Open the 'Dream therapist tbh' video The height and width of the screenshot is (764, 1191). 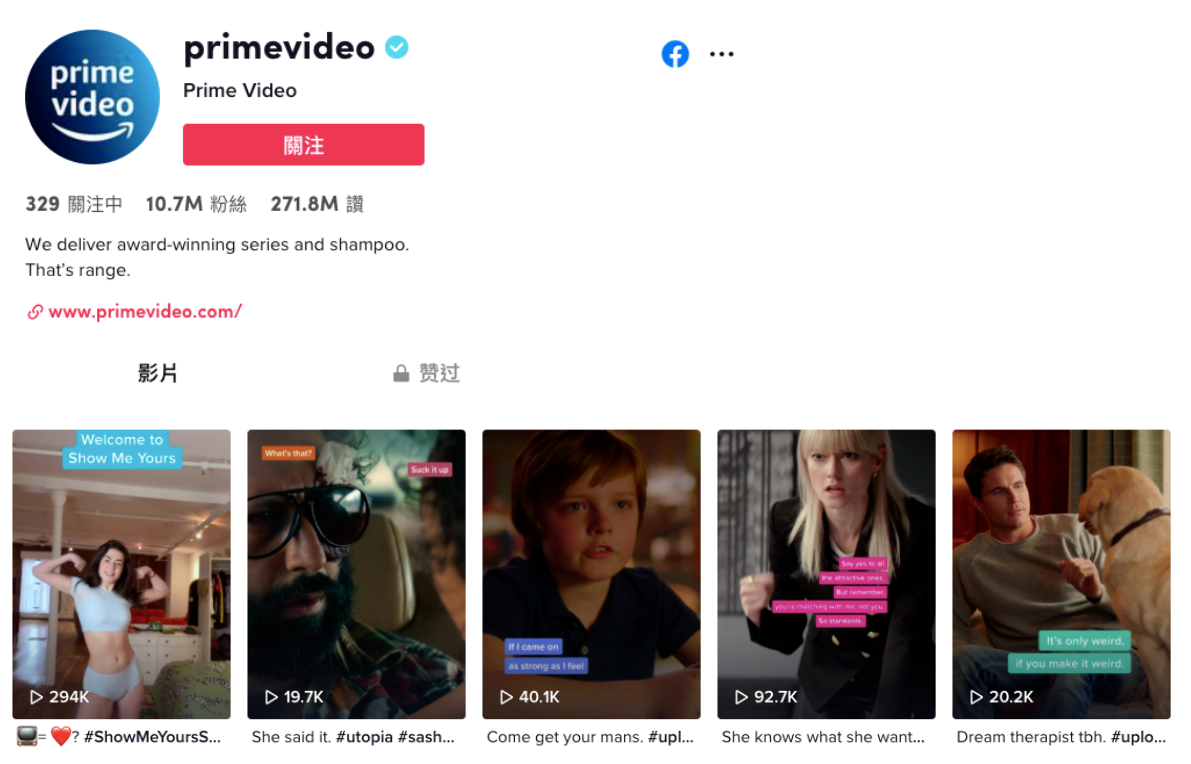(1061, 574)
